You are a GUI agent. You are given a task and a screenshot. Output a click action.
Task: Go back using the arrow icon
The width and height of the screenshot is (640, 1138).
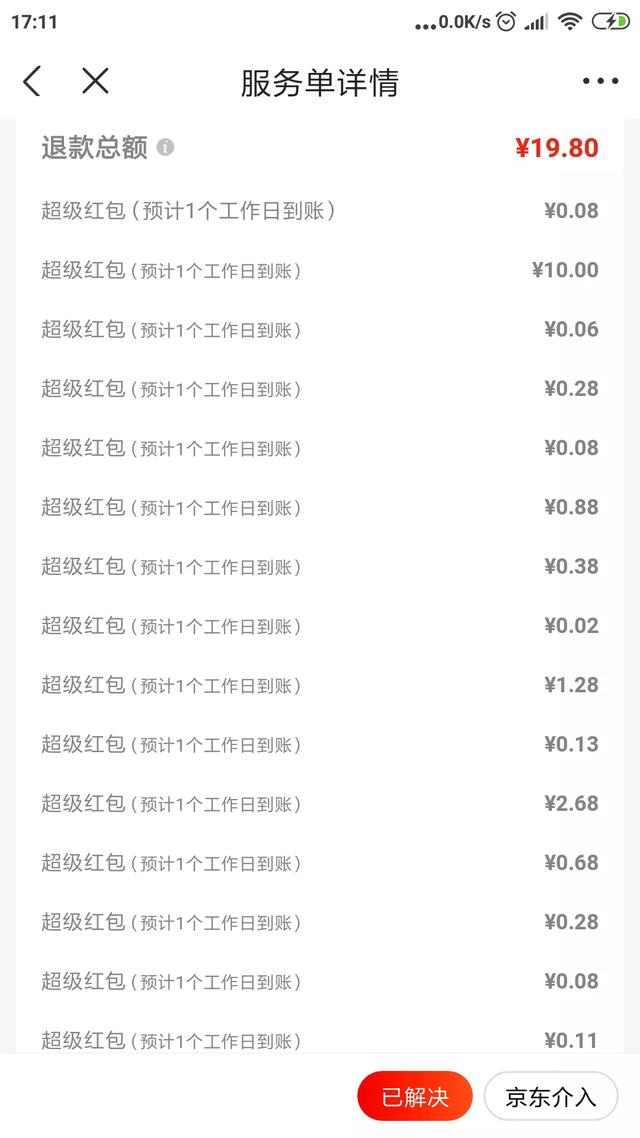(x=32, y=81)
